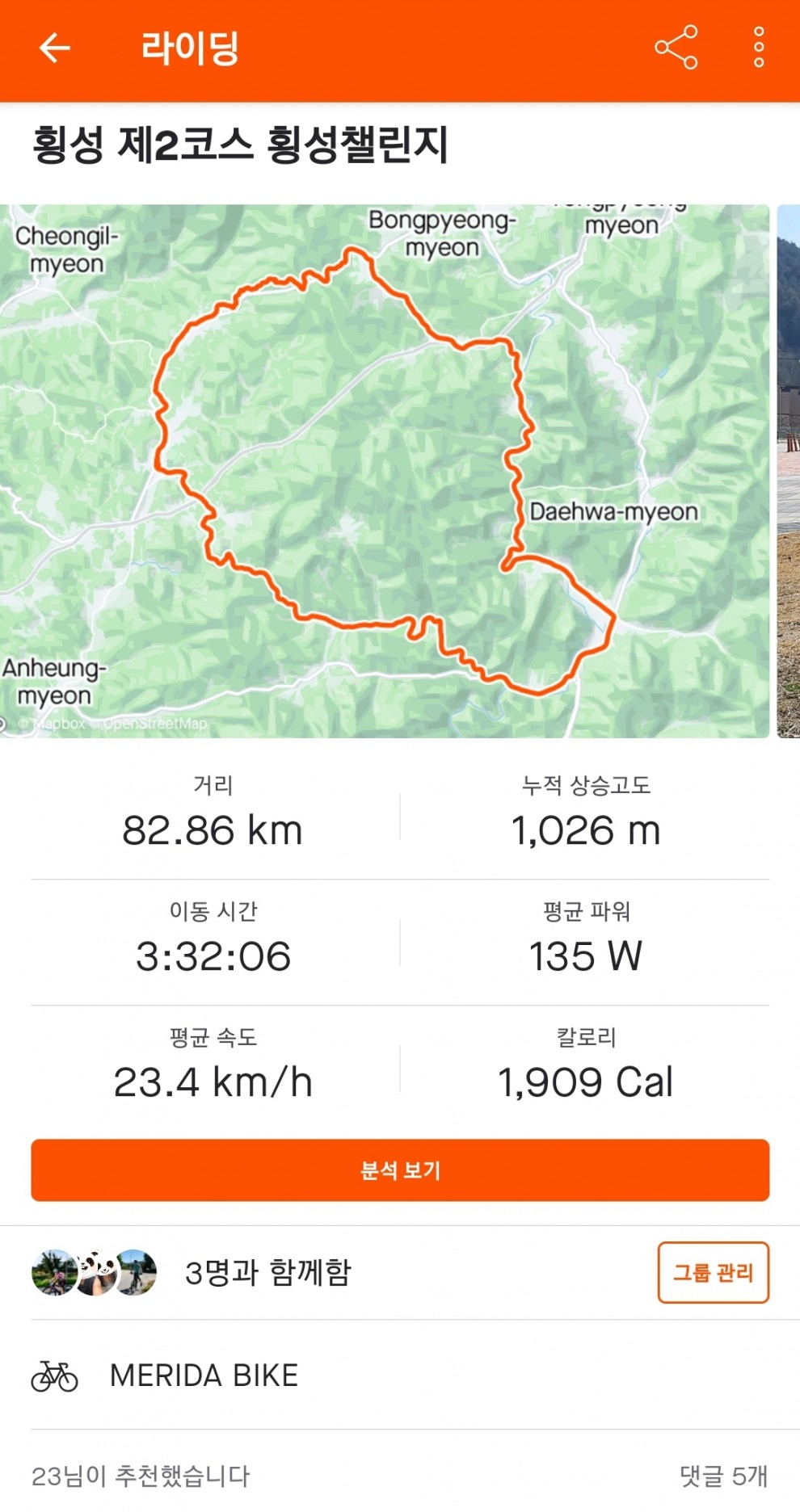
Task: Share this ride activity
Action: (676, 48)
